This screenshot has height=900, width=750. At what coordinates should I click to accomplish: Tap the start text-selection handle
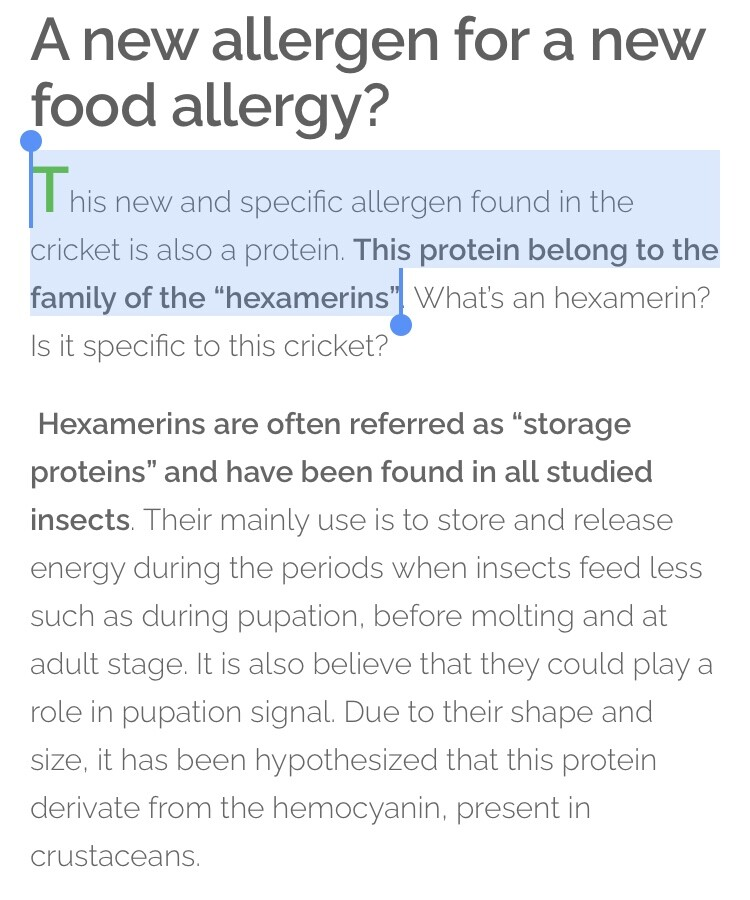point(31,141)
